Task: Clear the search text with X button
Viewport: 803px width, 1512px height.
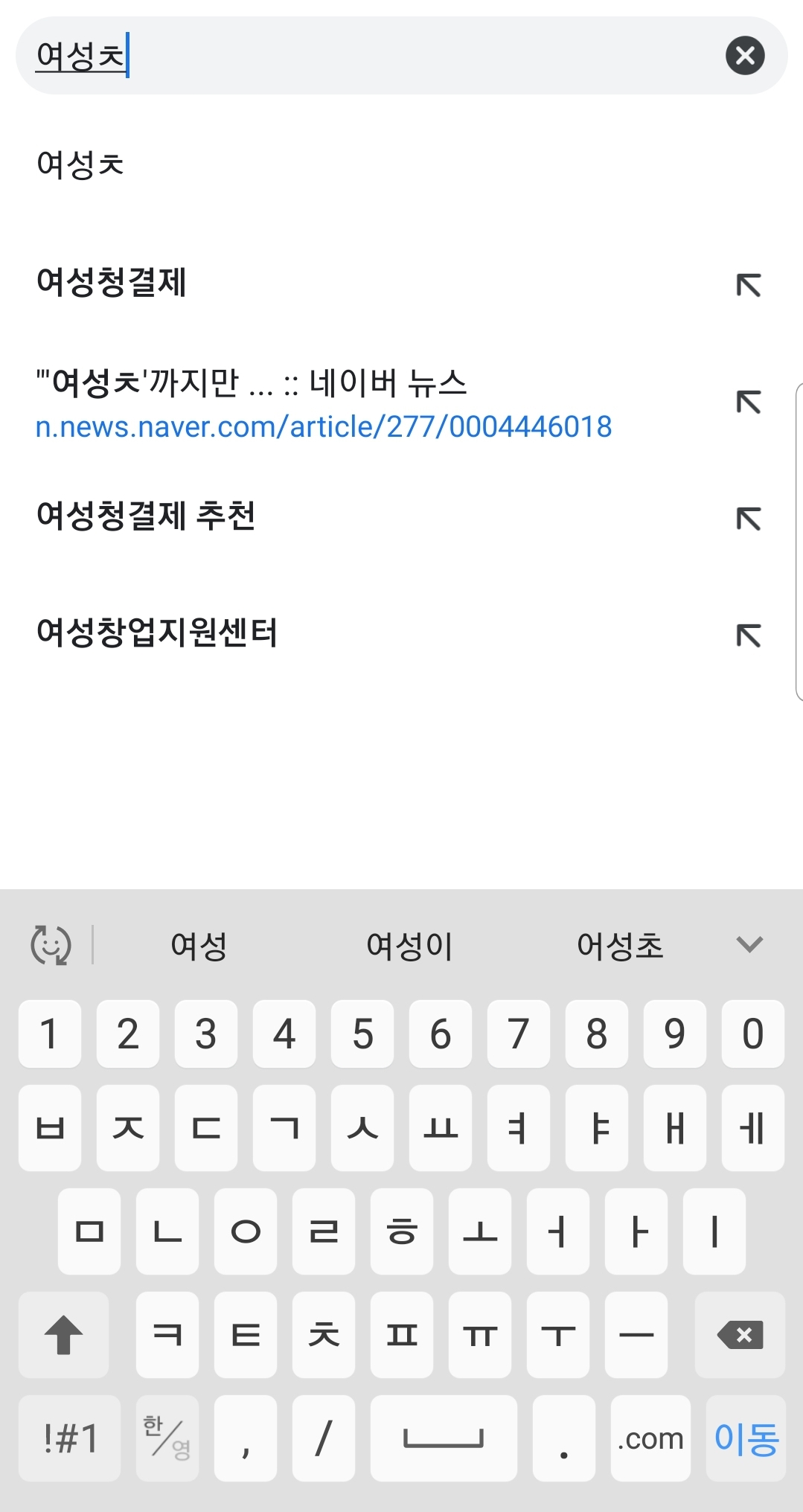Action: [745, 56]
